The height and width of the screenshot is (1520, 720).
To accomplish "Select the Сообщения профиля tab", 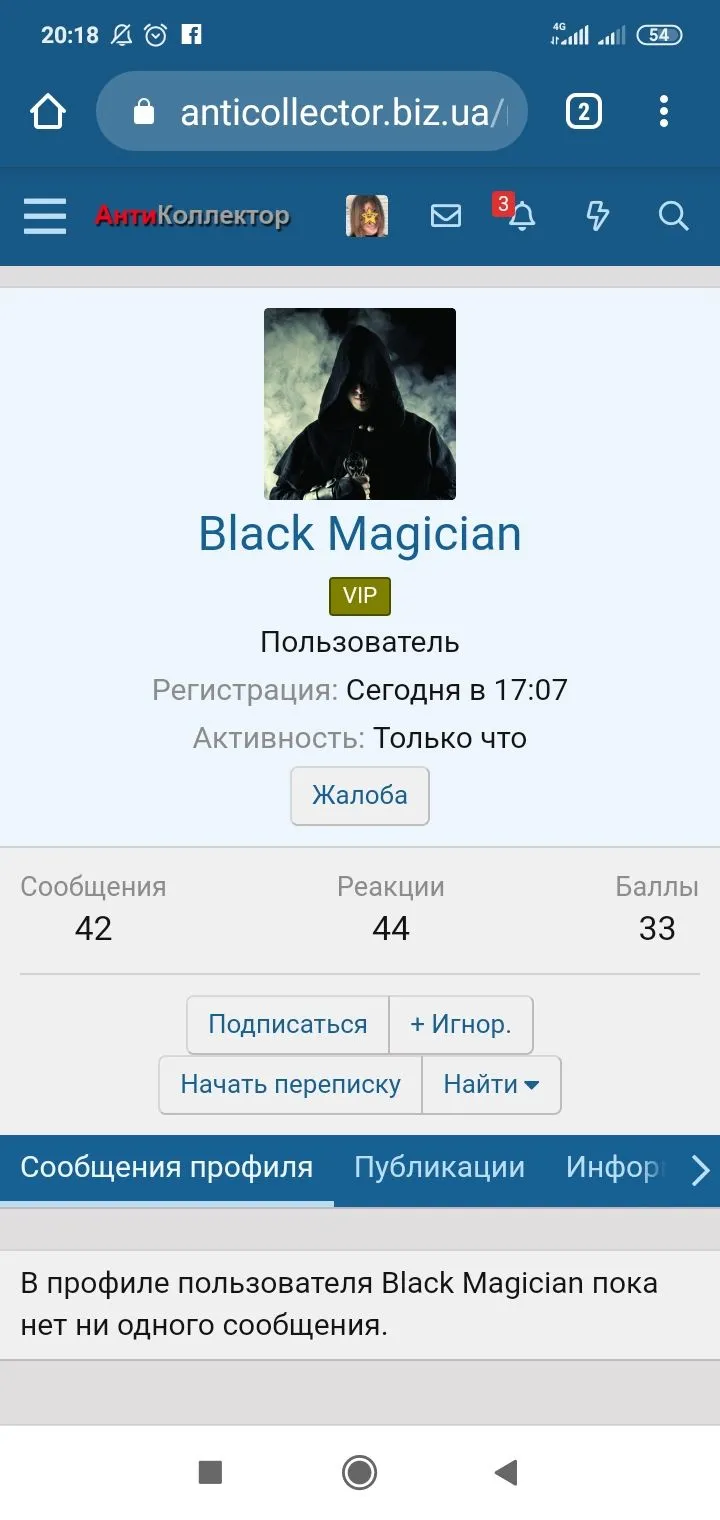I will pos(166,1168).
